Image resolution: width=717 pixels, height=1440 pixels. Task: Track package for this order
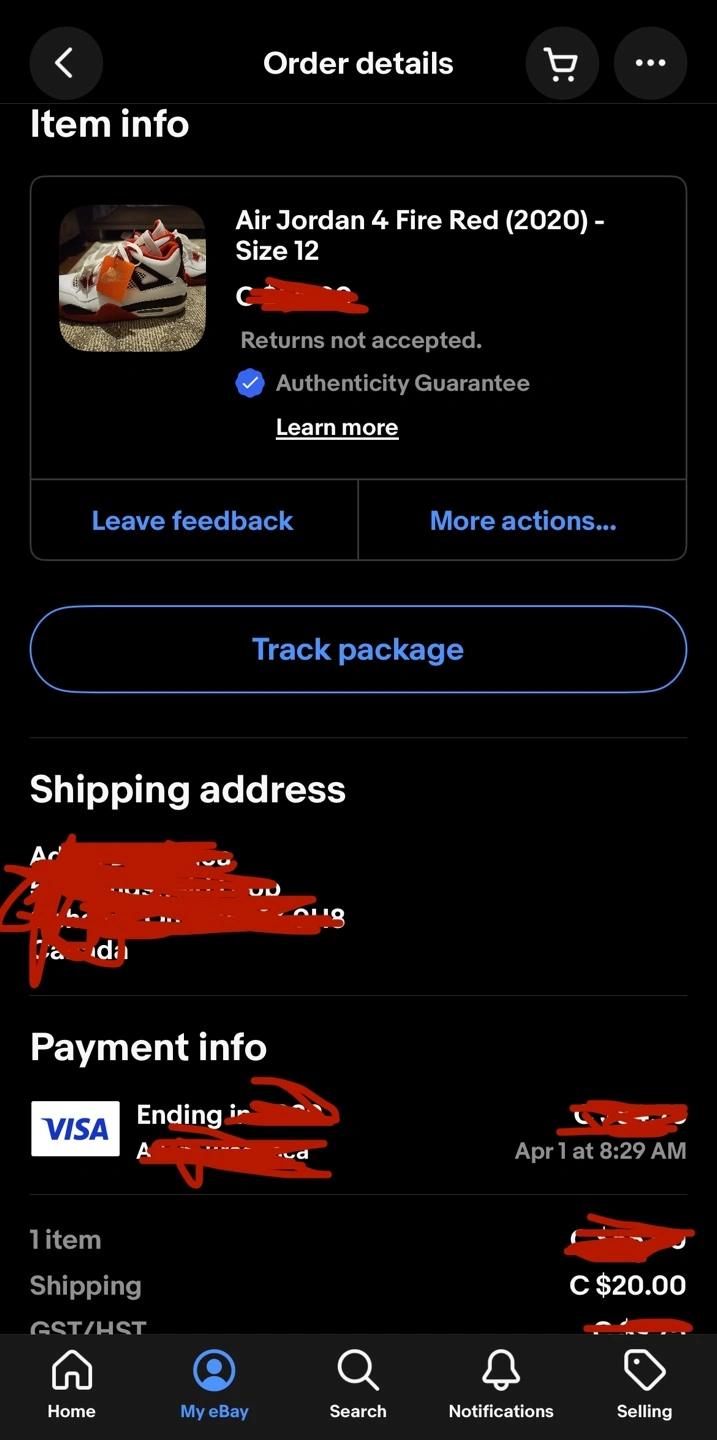point(358,649)
